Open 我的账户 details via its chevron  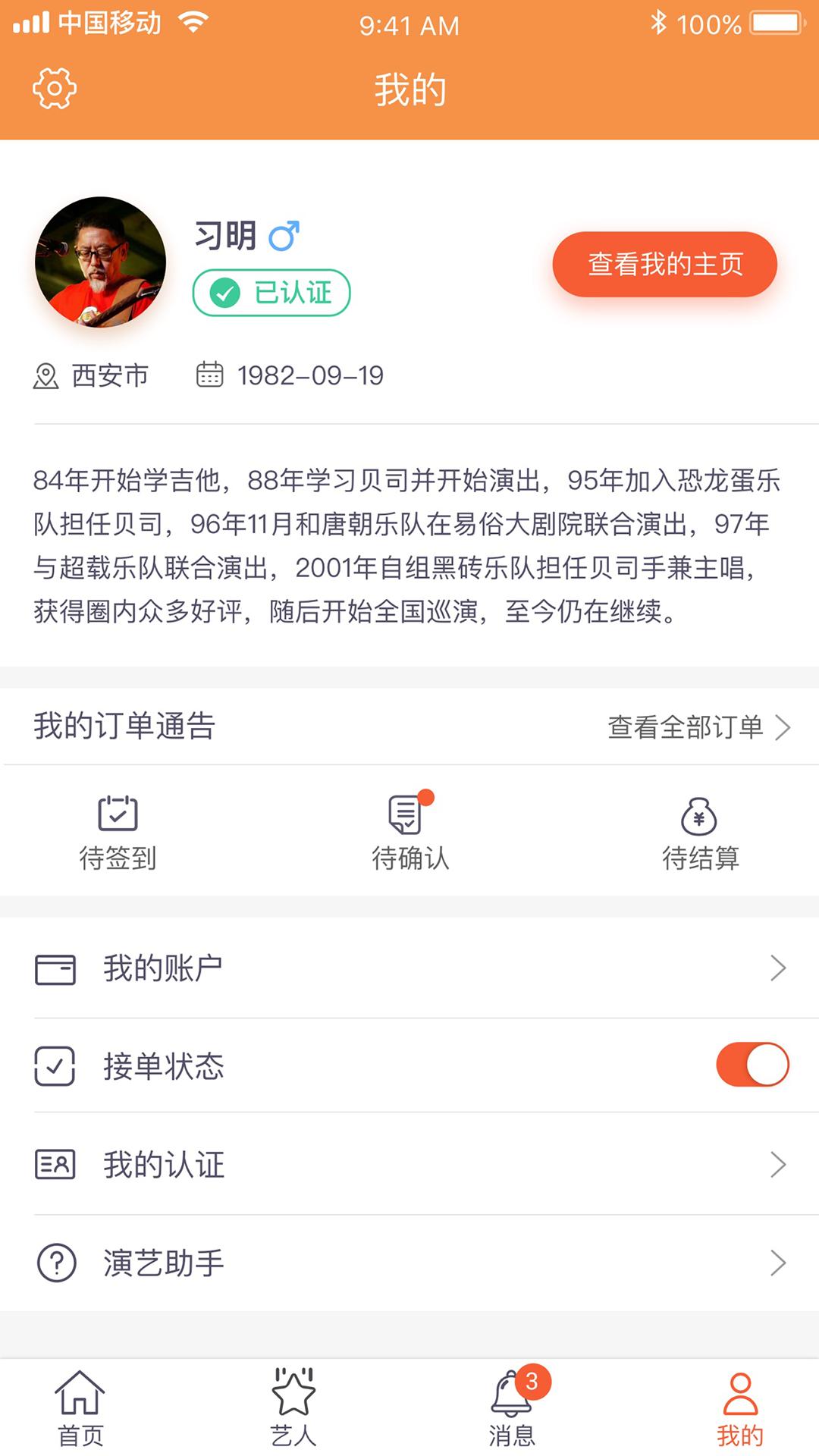pos(780,968)
